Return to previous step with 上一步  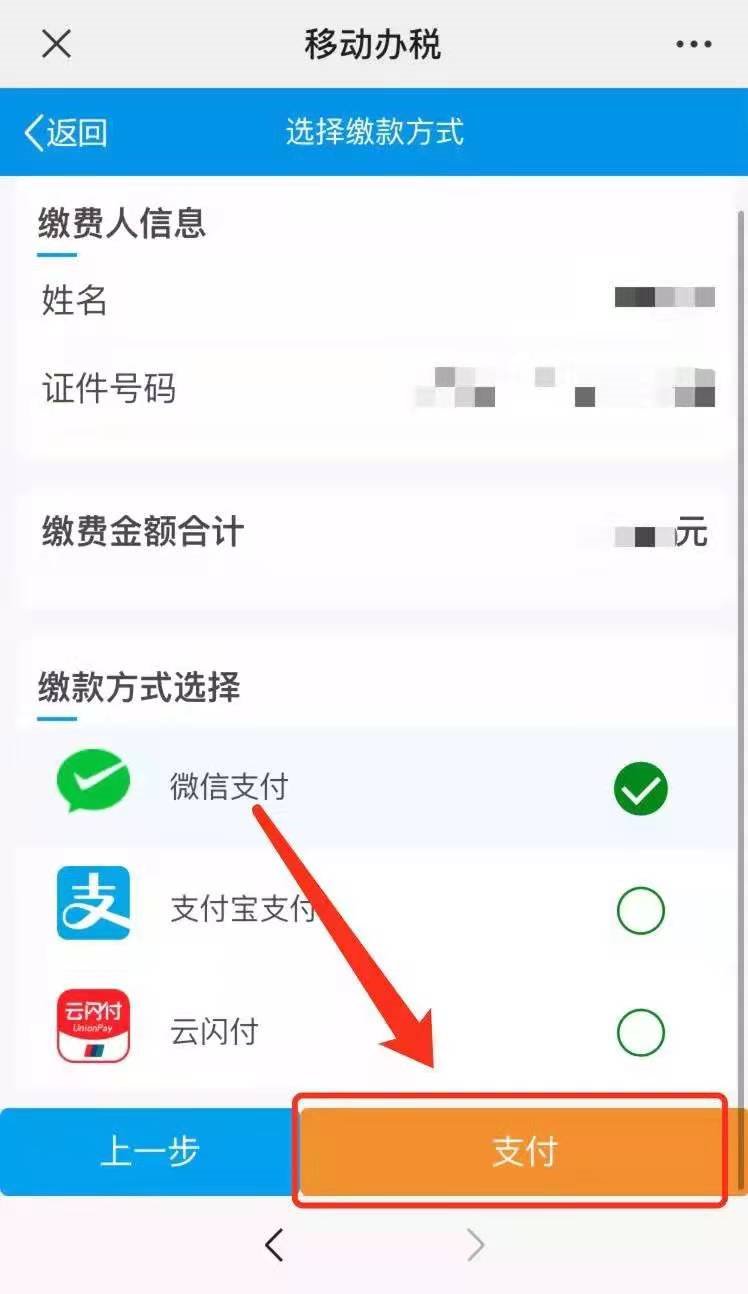click(148, 1151)
